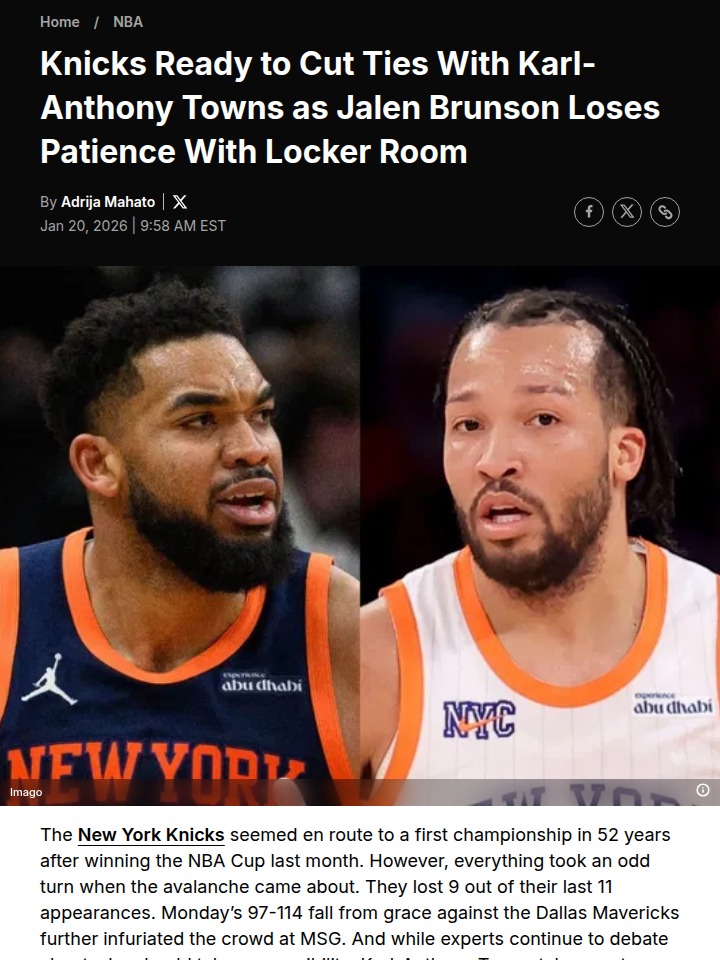Open the NBA breadcrumb section

[128, 21]
